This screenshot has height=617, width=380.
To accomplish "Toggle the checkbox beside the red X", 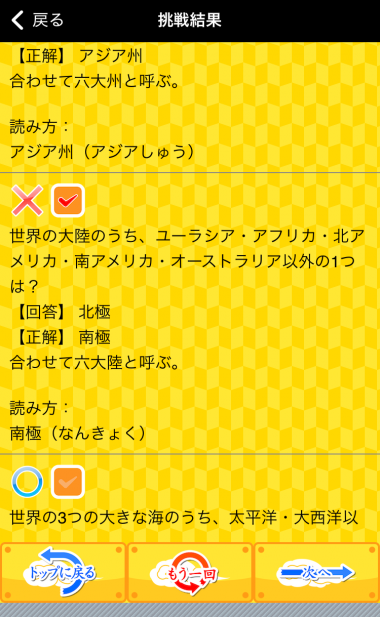I will [68, 200].
